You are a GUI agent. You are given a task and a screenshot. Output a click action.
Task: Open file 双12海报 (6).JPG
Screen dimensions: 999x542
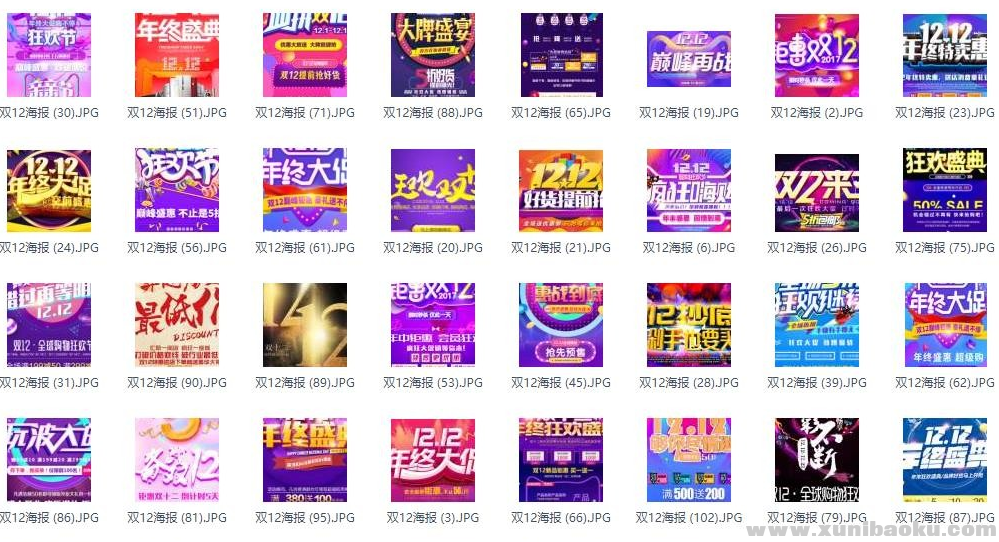click(689, 191)
